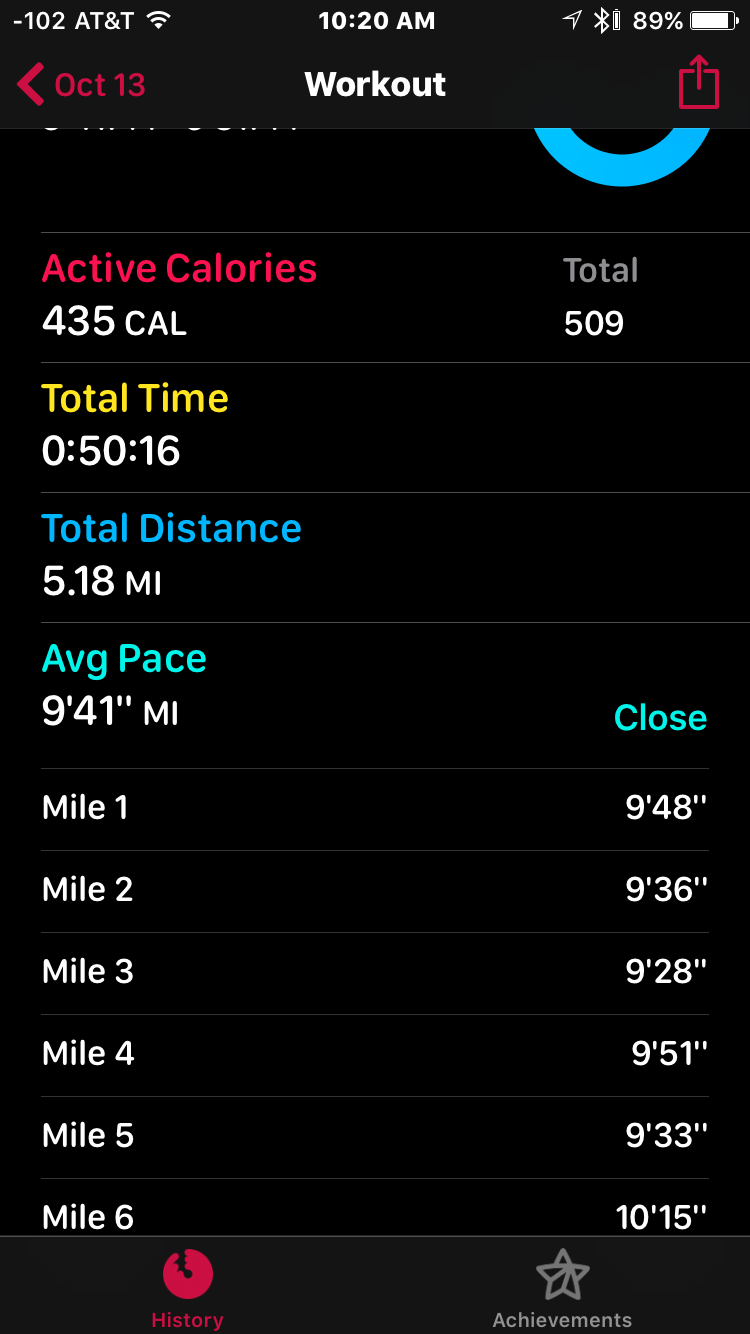Go back to Oct 13
Viewport: 750px width, 1334px height.
[82, 85]
